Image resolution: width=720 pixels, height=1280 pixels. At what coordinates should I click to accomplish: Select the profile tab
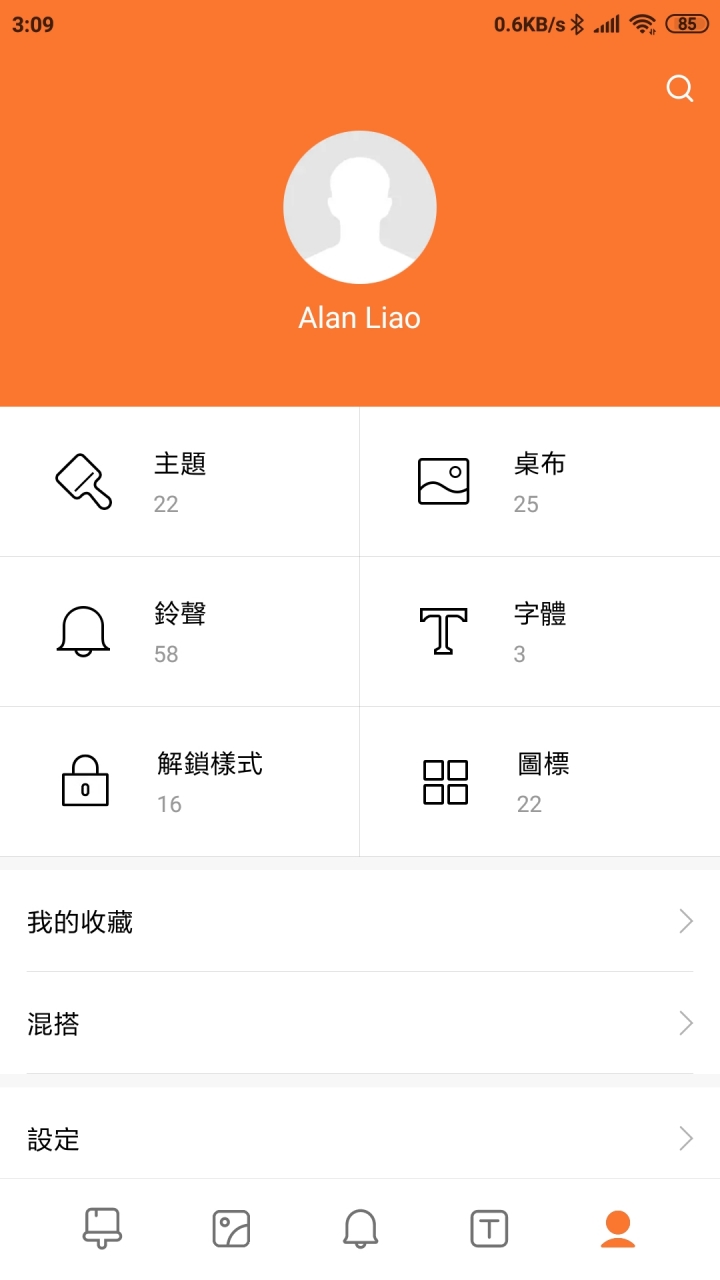[618, 1228]
